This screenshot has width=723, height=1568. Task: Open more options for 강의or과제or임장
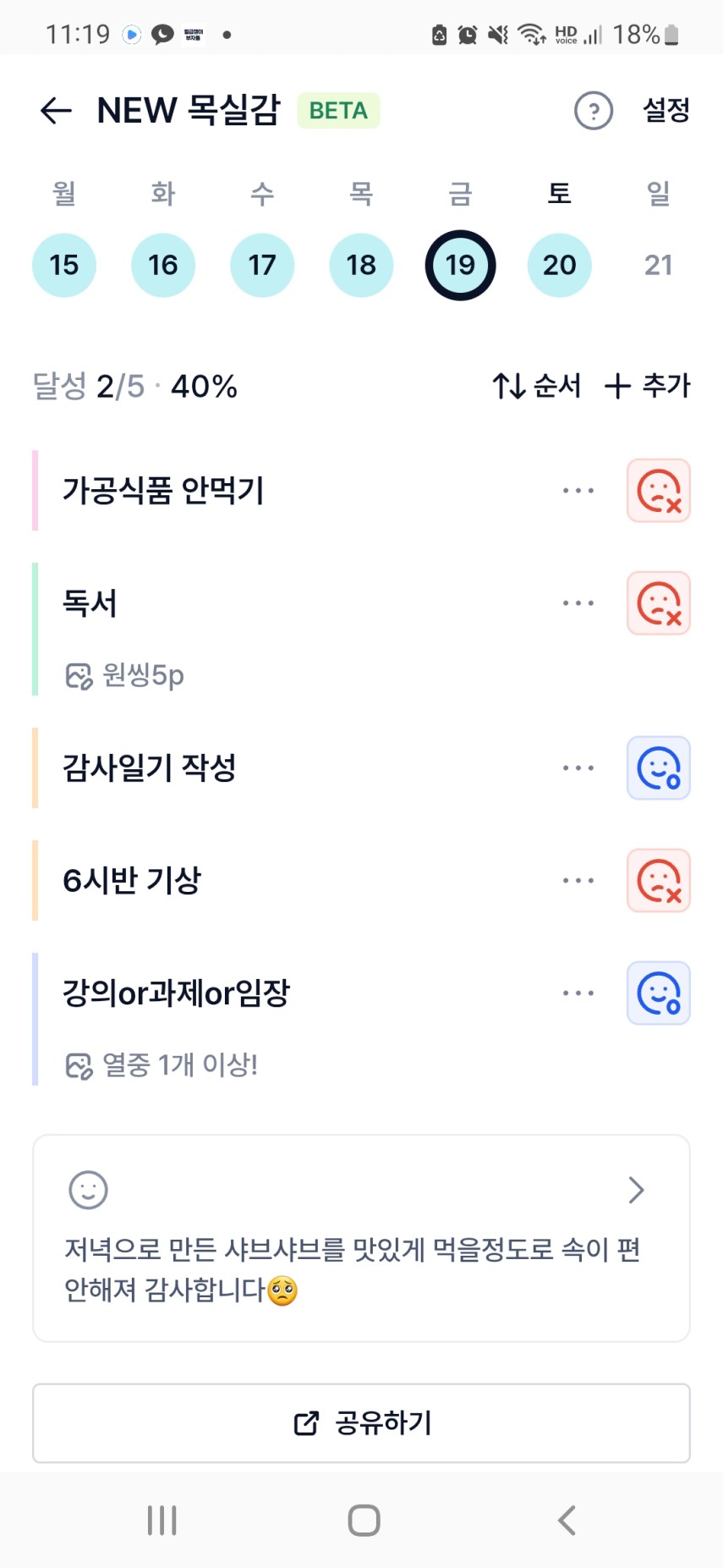coord(578,993)
